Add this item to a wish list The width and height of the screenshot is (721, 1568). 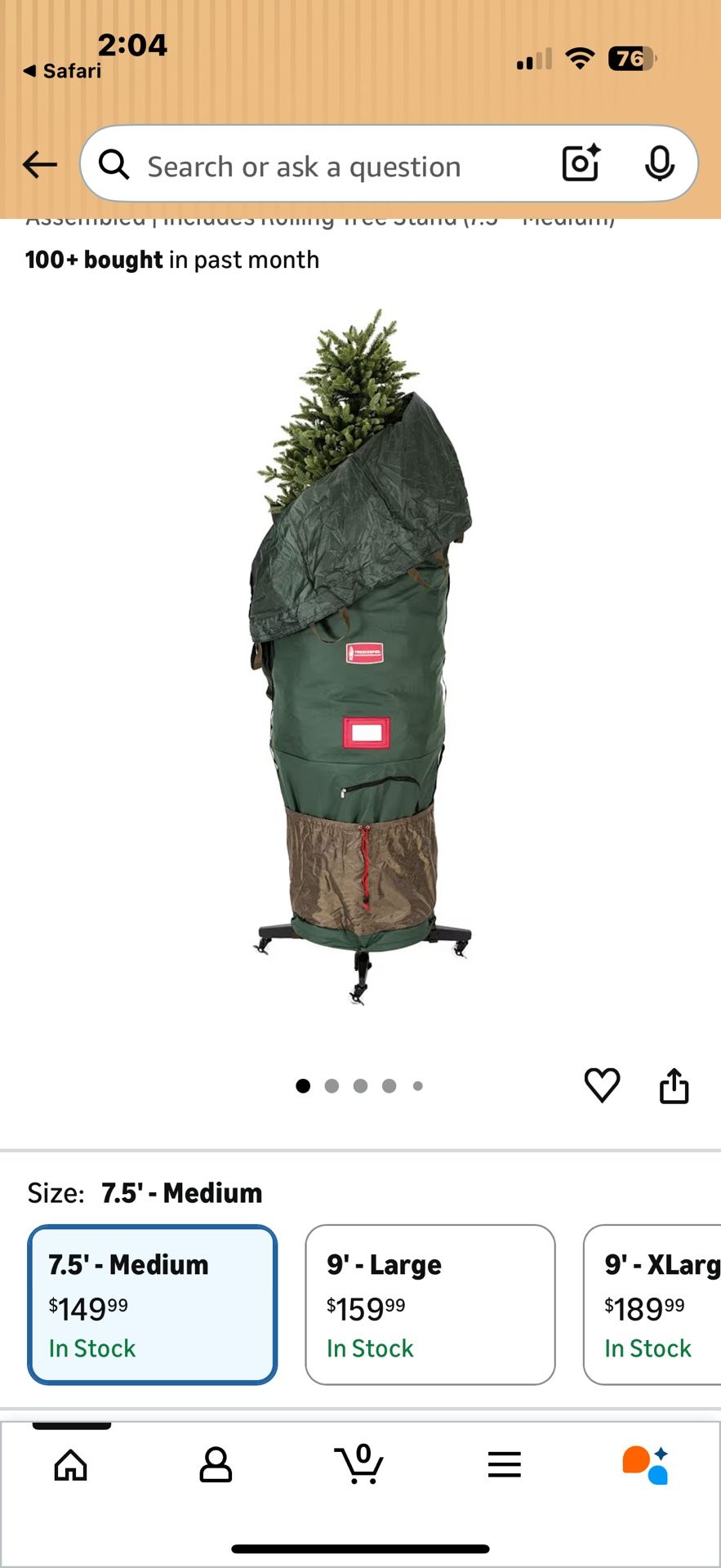(602, 1085)
